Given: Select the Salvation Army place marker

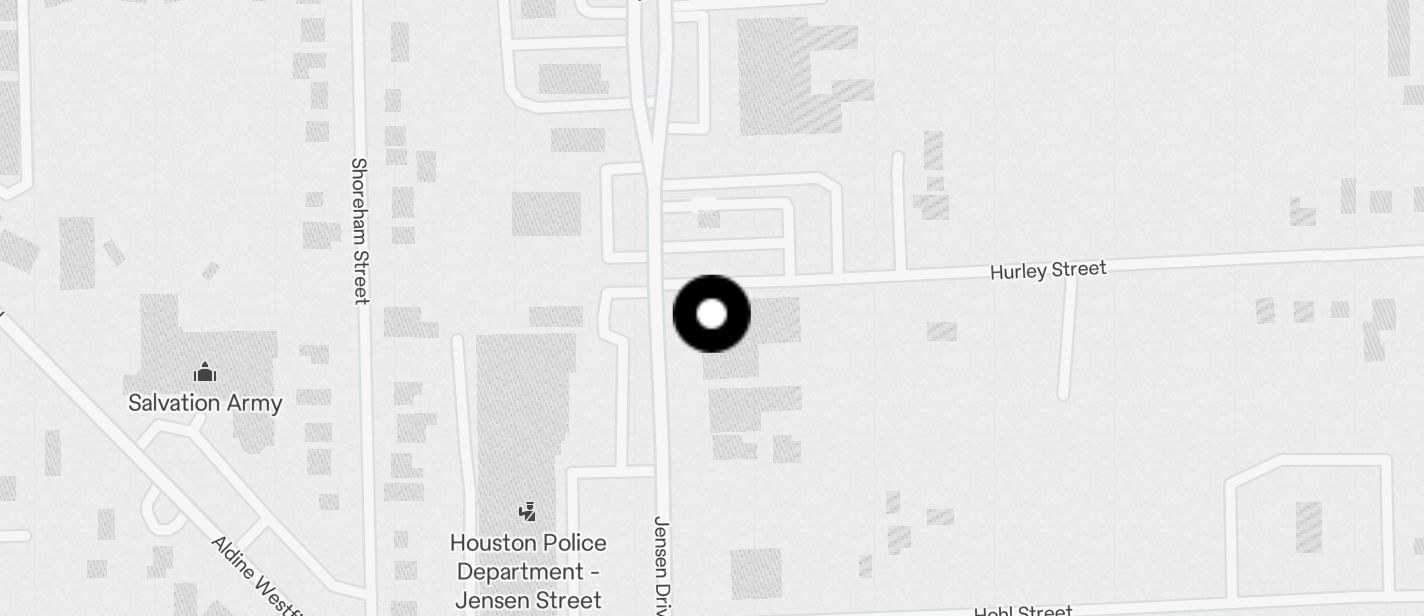Looking at the screenshot, I should click(205, 373).
